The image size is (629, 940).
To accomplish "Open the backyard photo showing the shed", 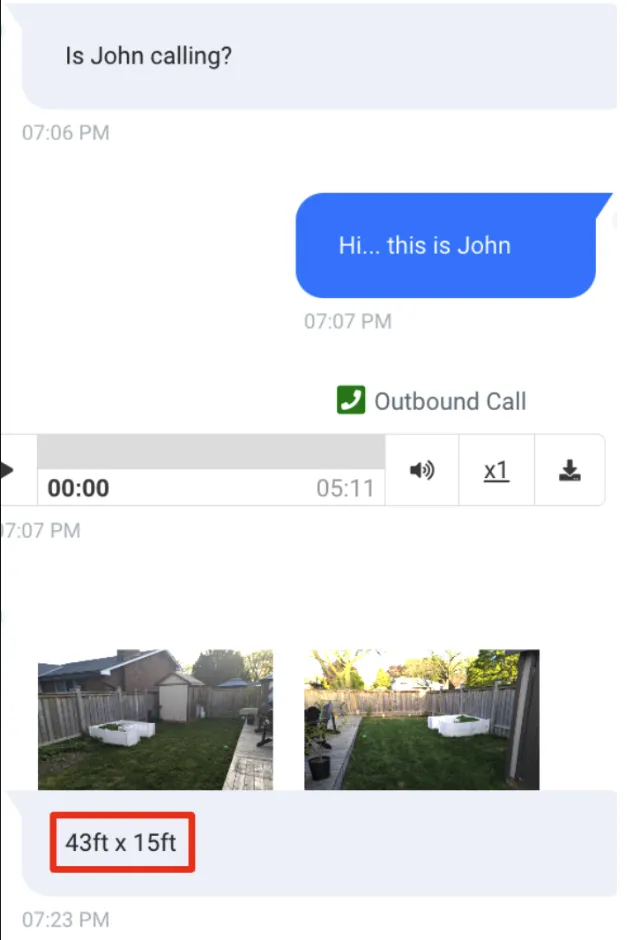I will click(x=155, y=719).
